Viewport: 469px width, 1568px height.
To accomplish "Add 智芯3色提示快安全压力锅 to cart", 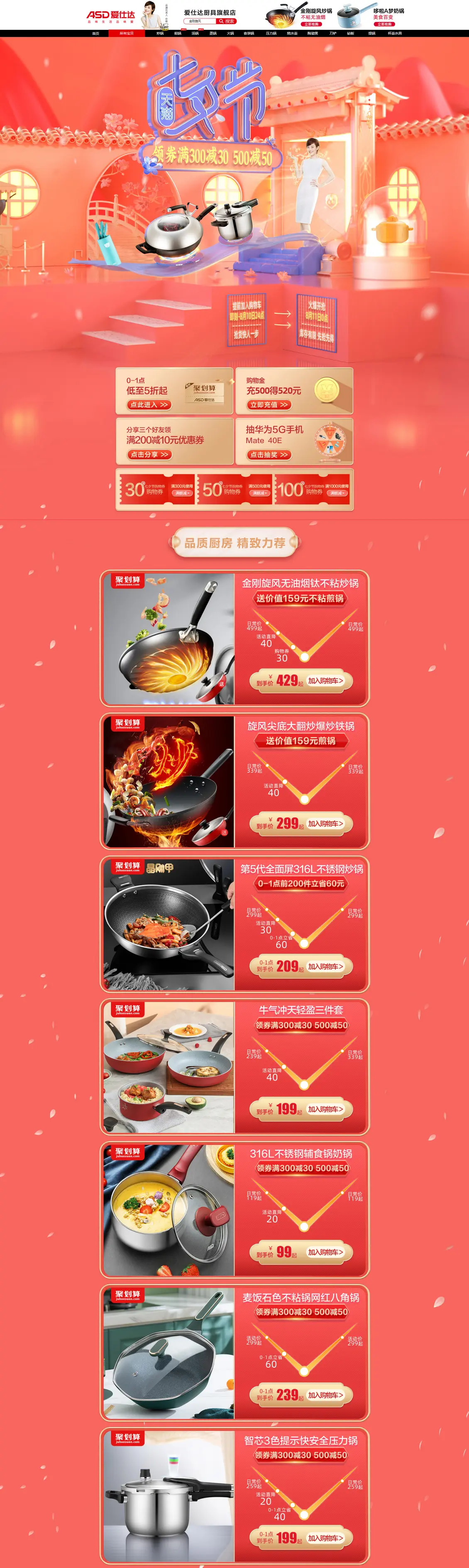I will point(326,1538).
